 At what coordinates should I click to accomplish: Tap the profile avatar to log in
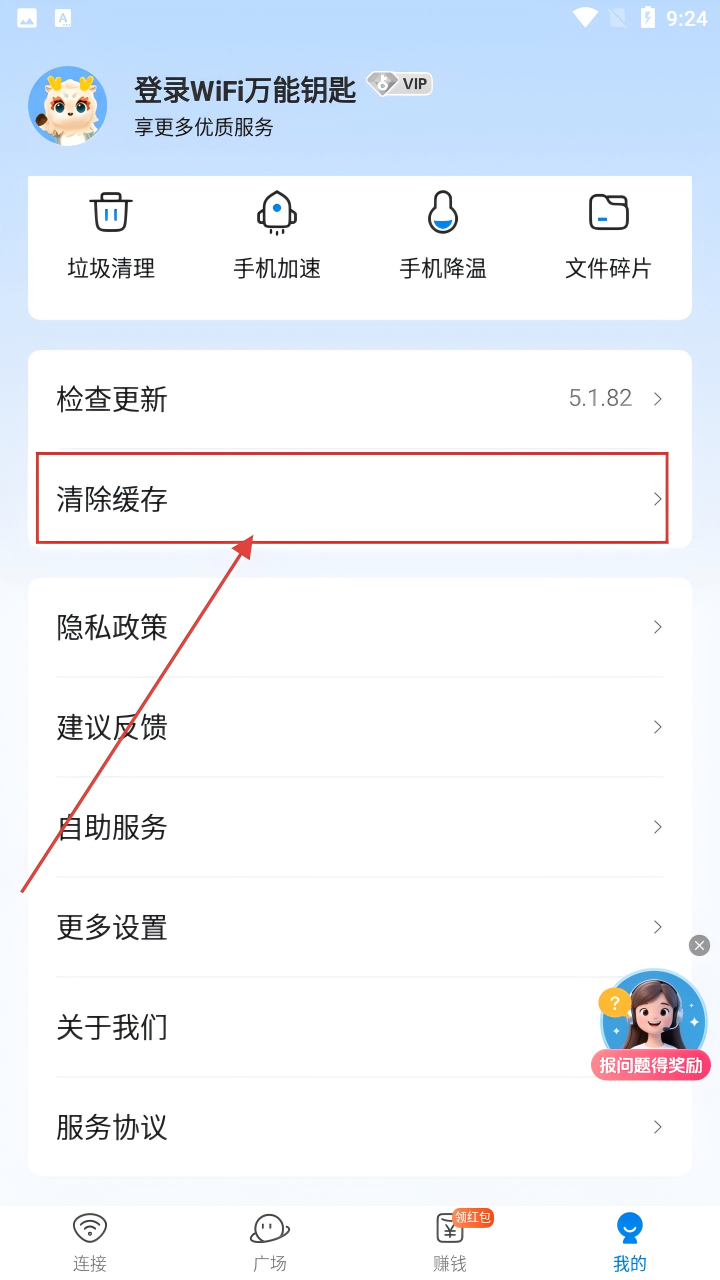[68, 106]
